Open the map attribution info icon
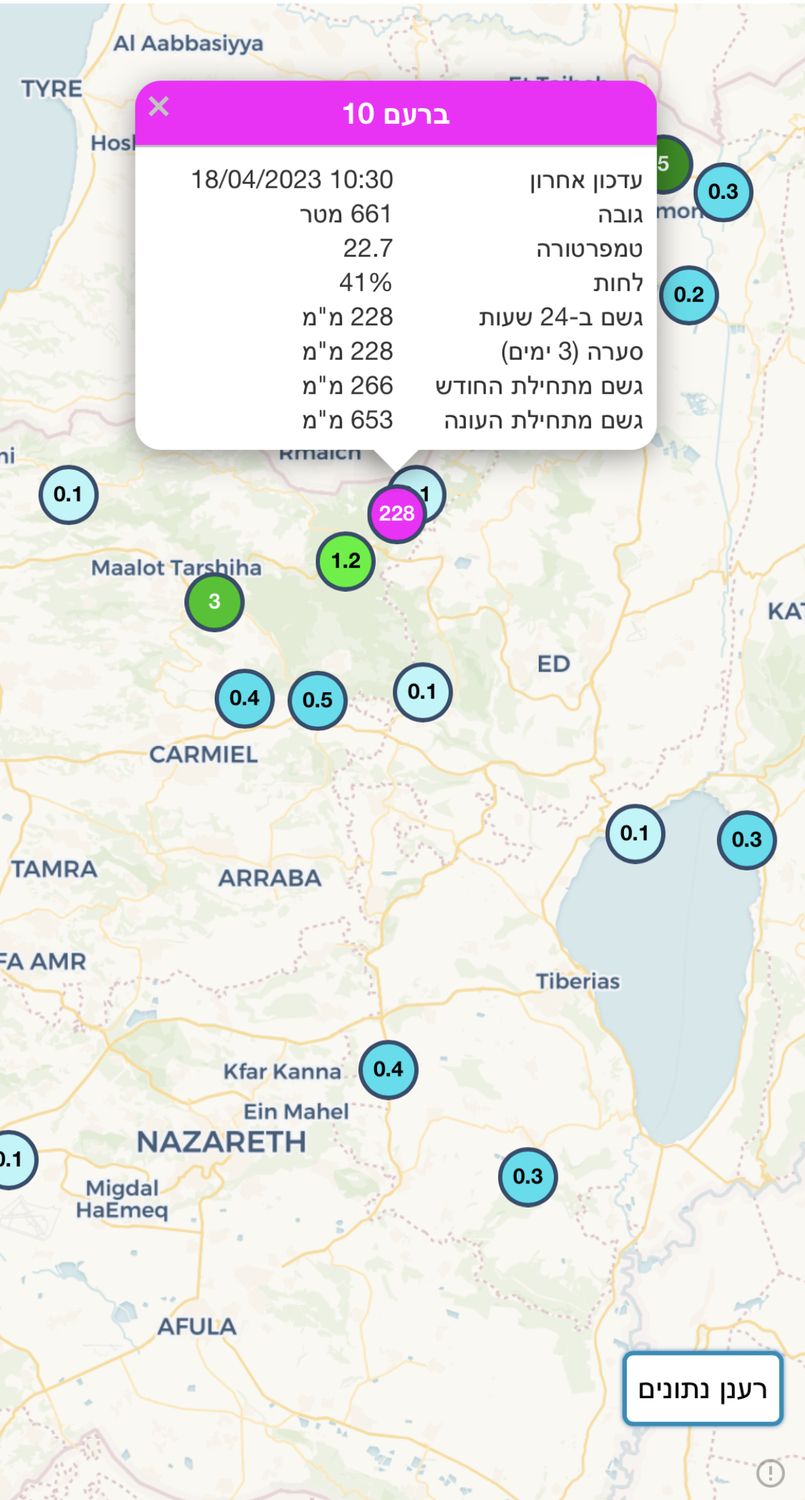805x1500 pixels. [x=769, y=1472]
